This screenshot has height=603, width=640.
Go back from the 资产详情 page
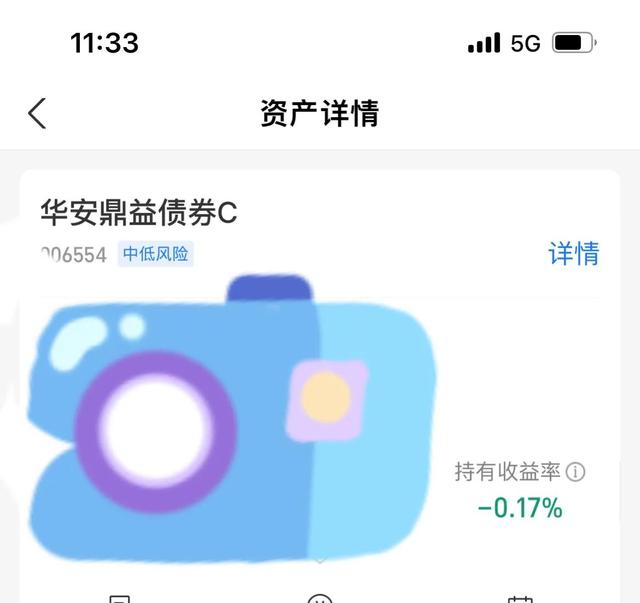click(x=37, y=113)
